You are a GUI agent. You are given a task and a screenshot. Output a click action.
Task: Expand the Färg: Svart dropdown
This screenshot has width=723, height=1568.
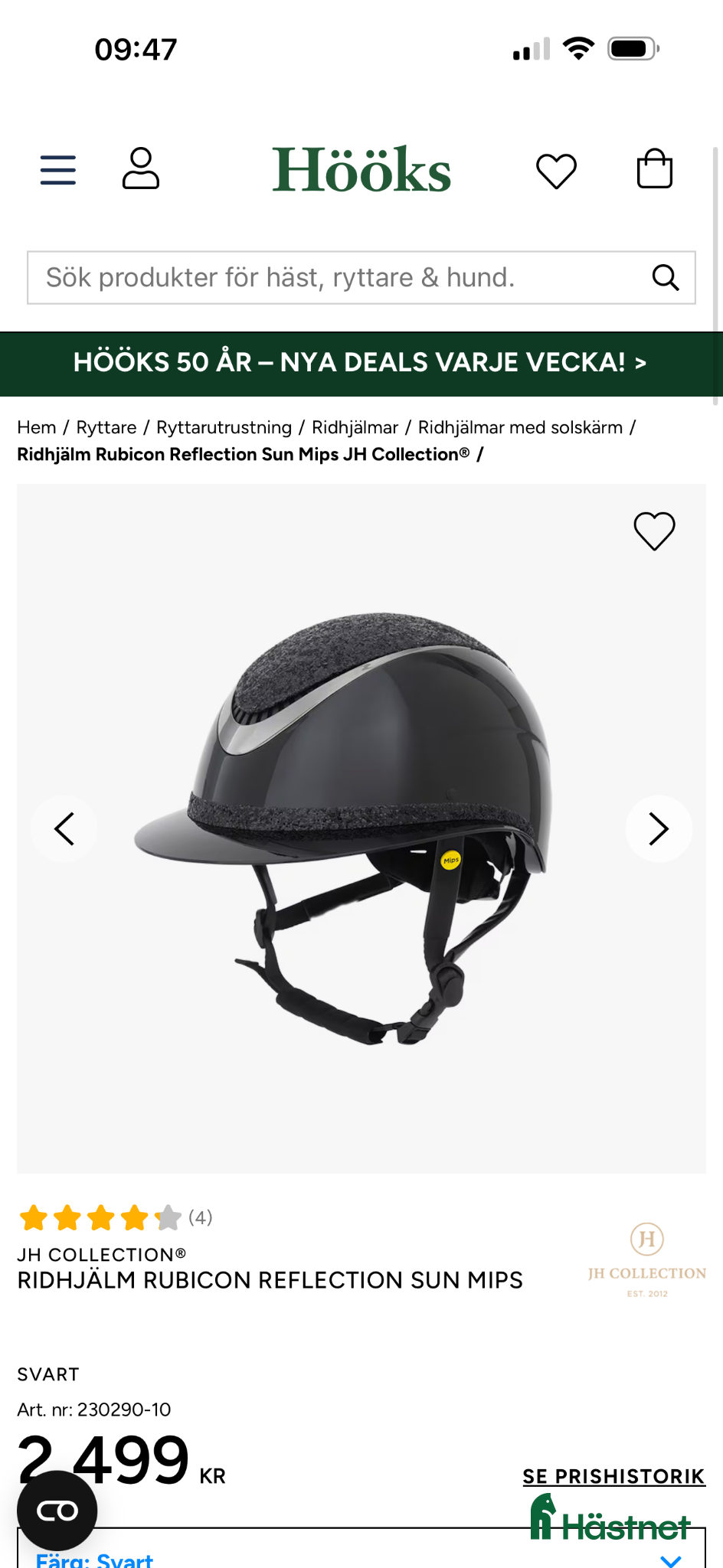[671, 1559]
